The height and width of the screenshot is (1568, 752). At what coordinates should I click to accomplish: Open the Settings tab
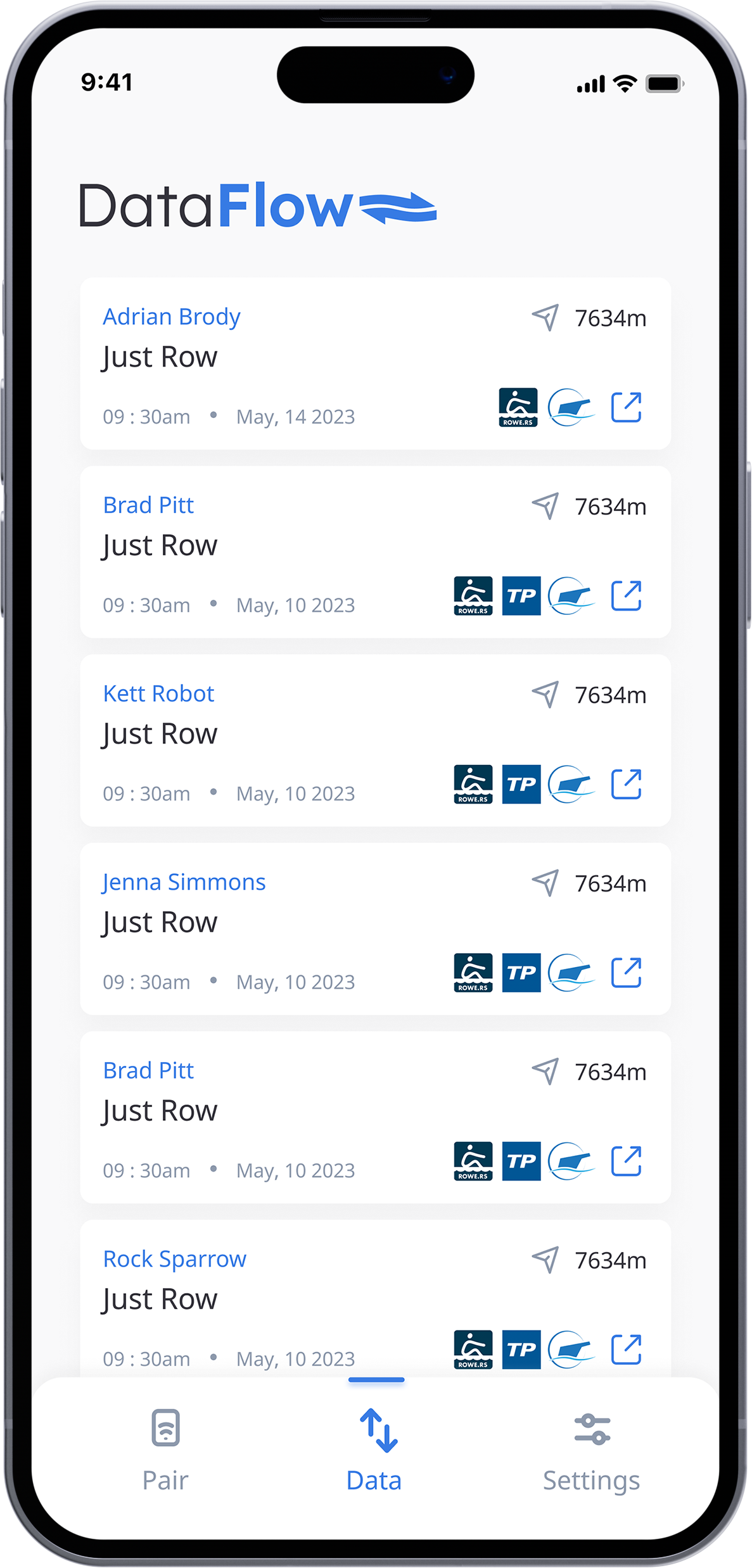[591, 1451]
